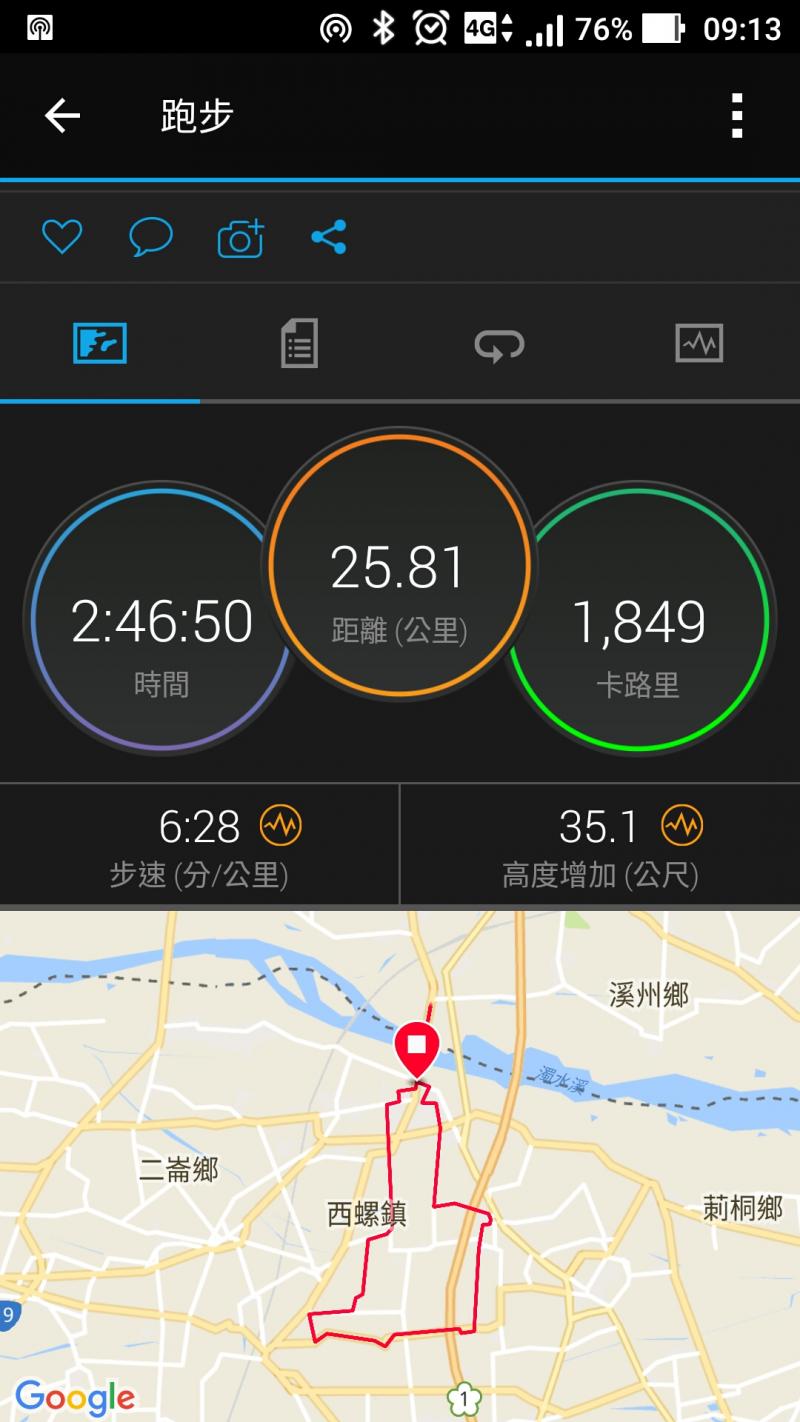Screen dimensions: 800x1422
Task: Select the overview tab with the shoe icon
Action: 100,343
